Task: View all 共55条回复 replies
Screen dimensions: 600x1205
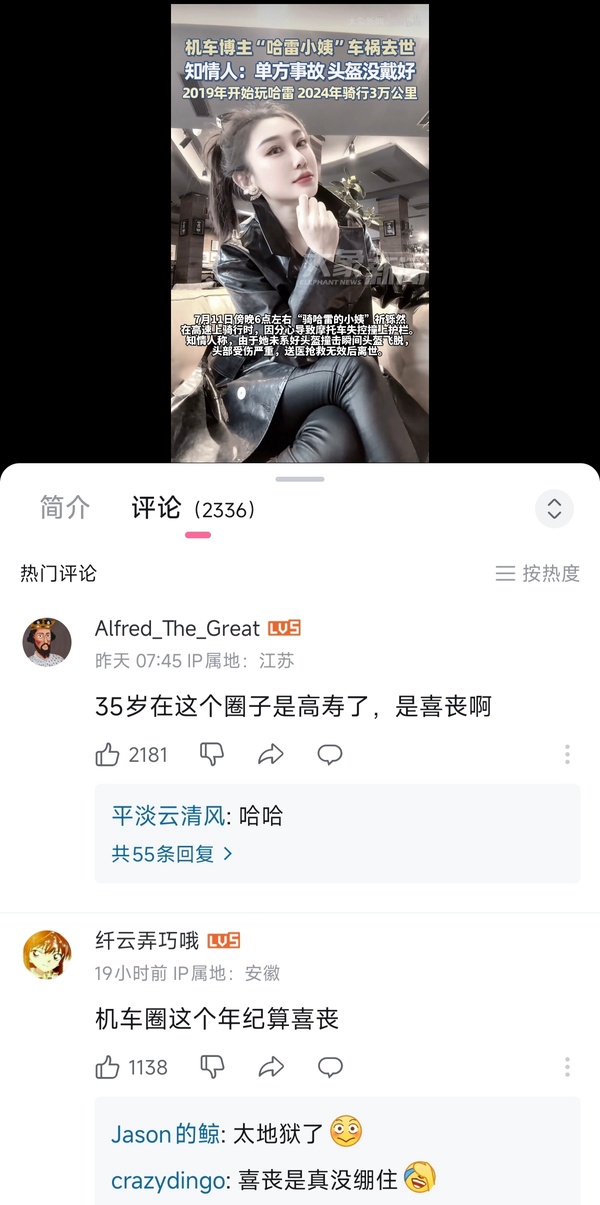Action: point(172,854)
